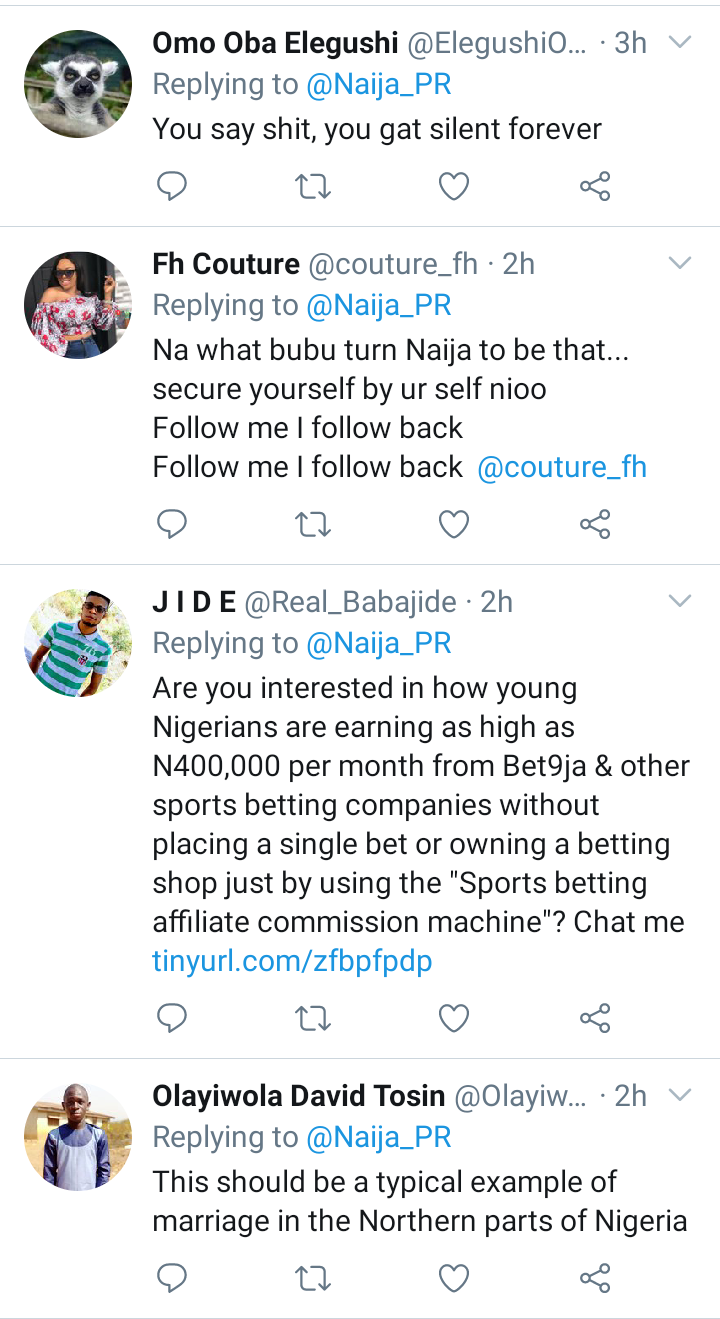Like J I D E's tweet

[454, 1018]
